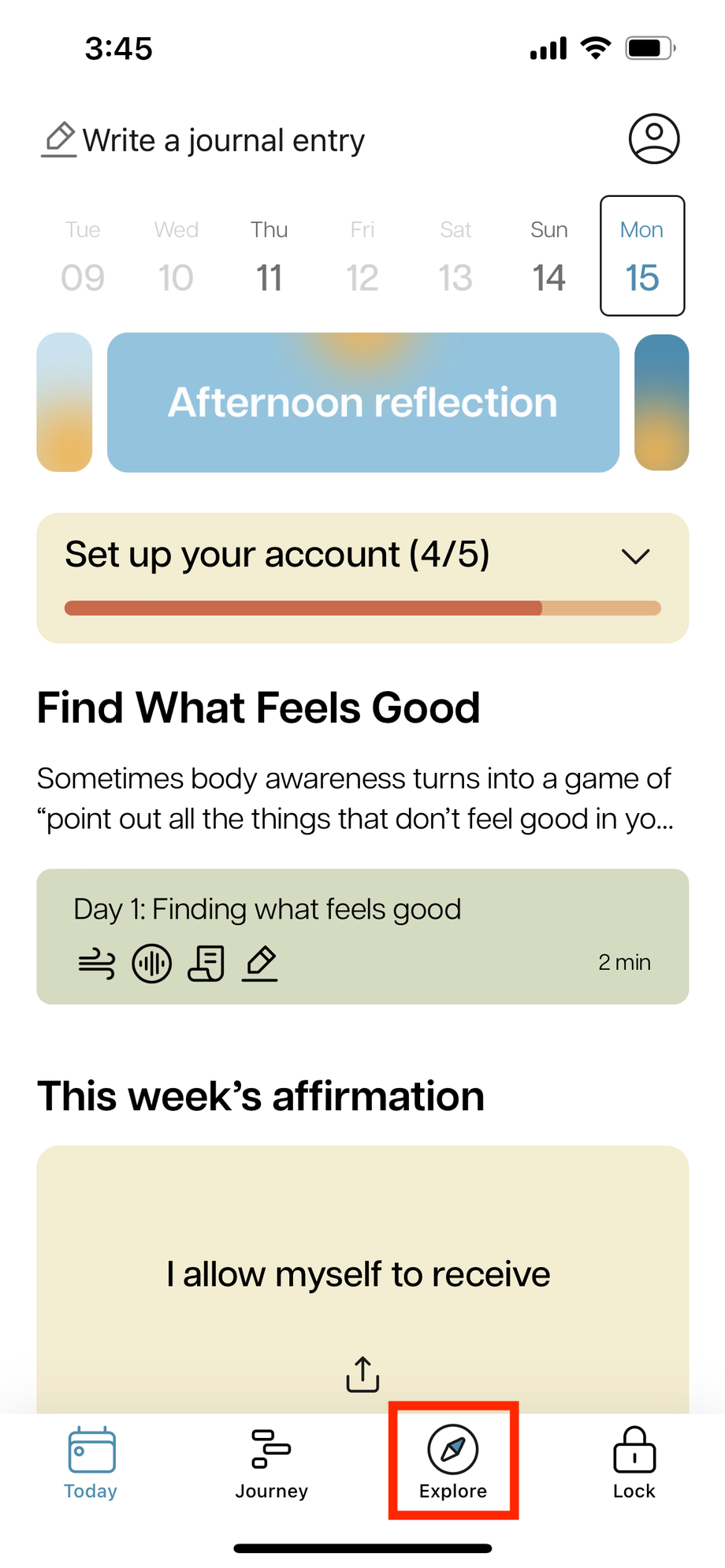Share this week's affirmation
The width and height of the screenshot is (725, 1568).
click(362, 1374)
